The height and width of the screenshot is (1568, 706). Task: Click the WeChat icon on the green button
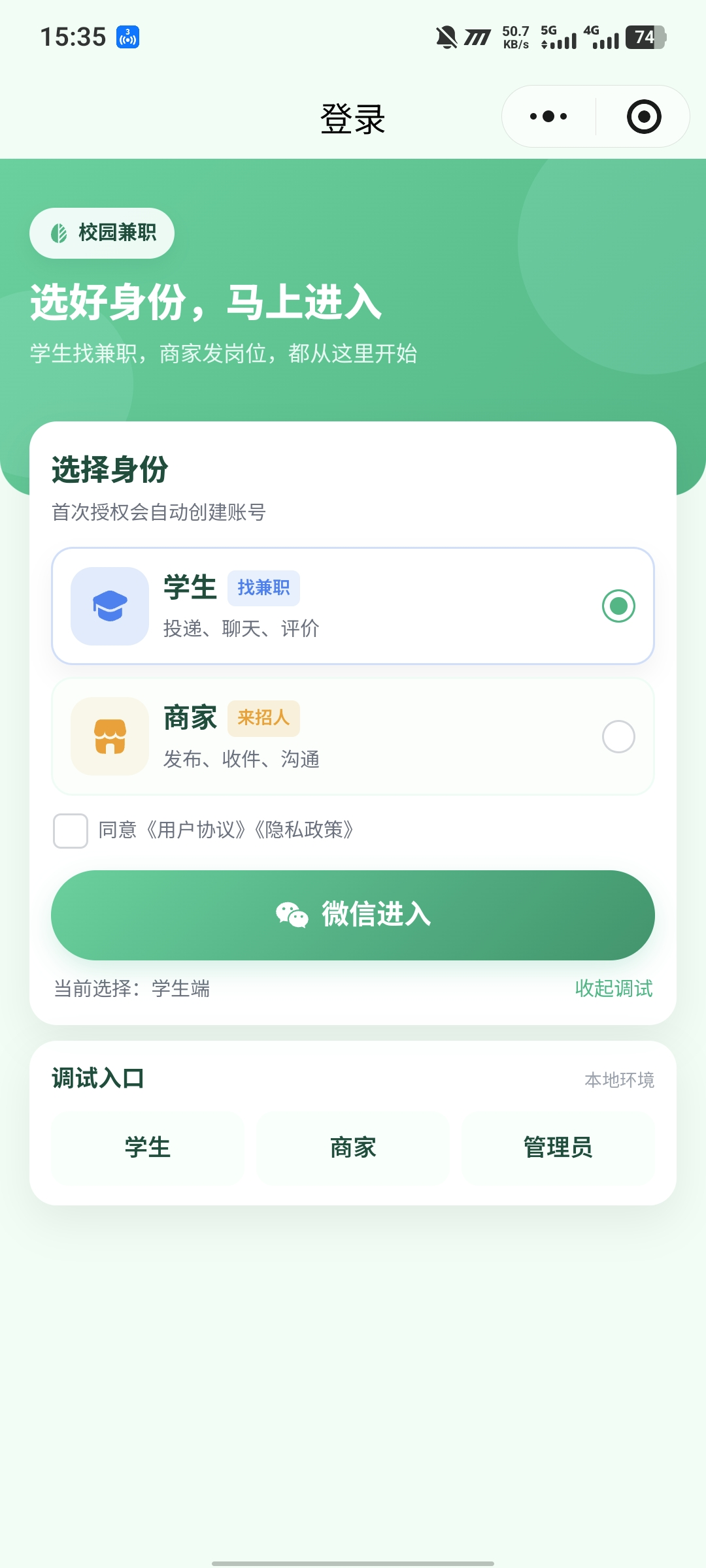click(x=294, y=916)
